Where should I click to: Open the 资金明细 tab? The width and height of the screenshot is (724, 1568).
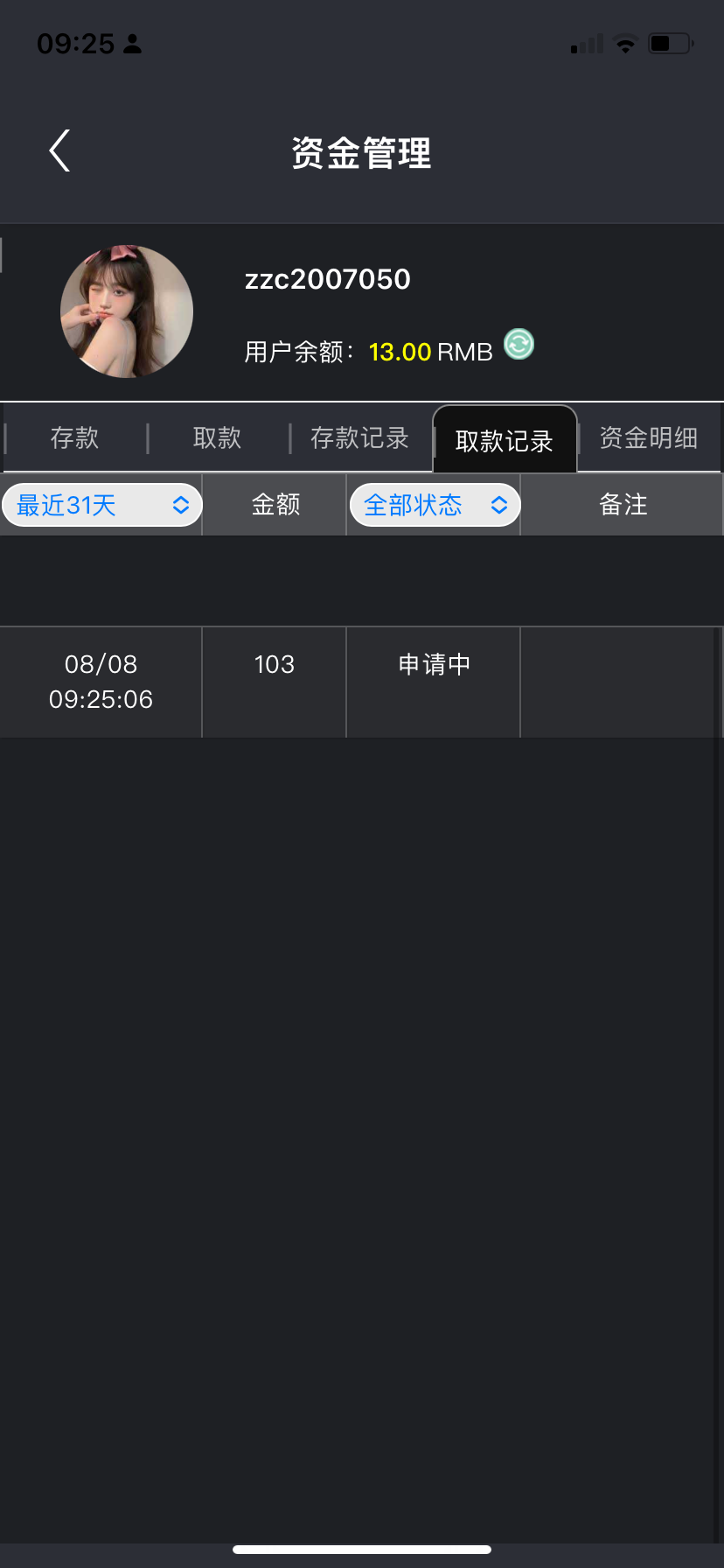pyautogui.click(x=649, y=437)
